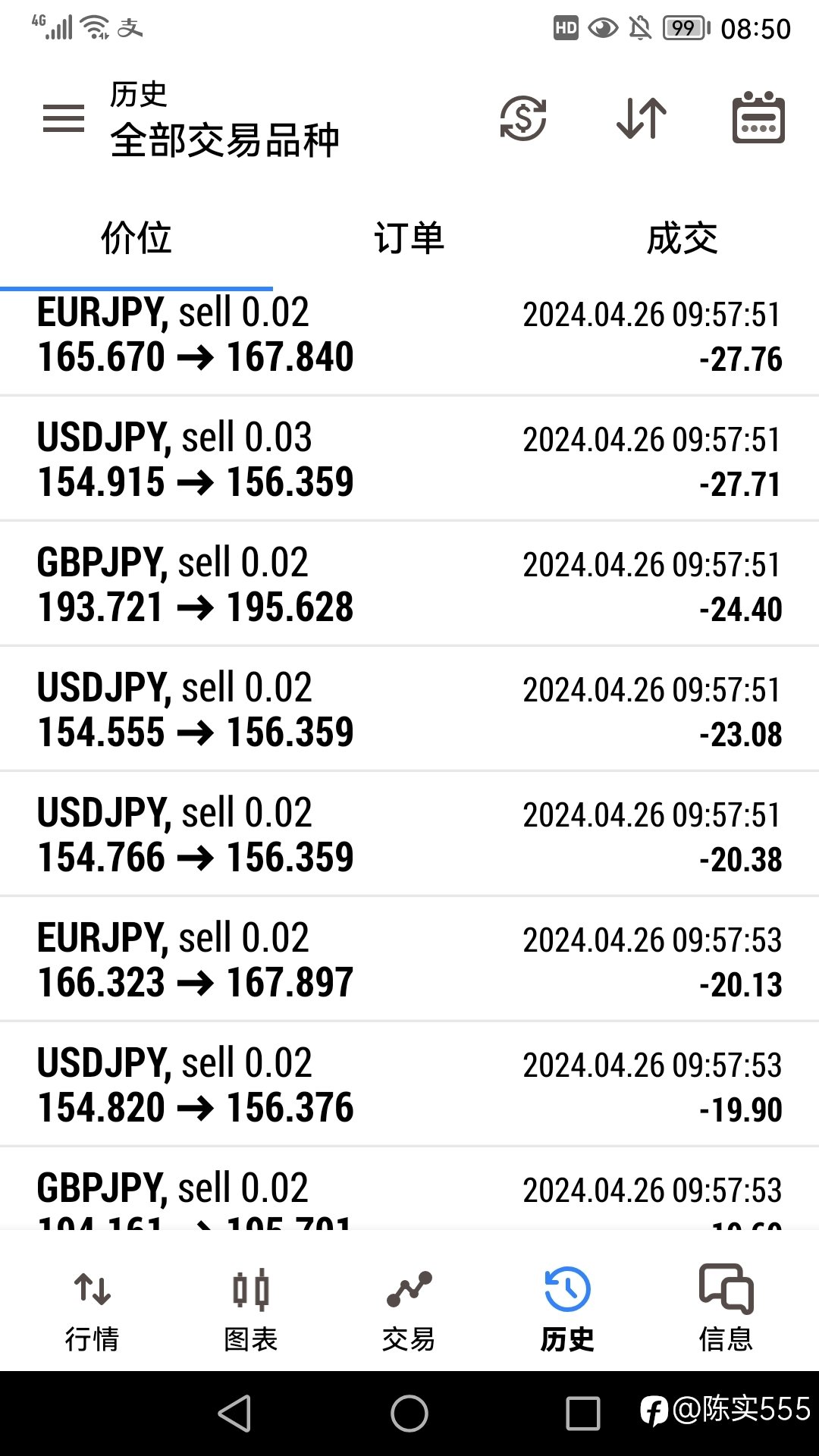View USDJPY trade with loss -19.90
This screenshot has width=819, height=1456.
click(409, 1085)
